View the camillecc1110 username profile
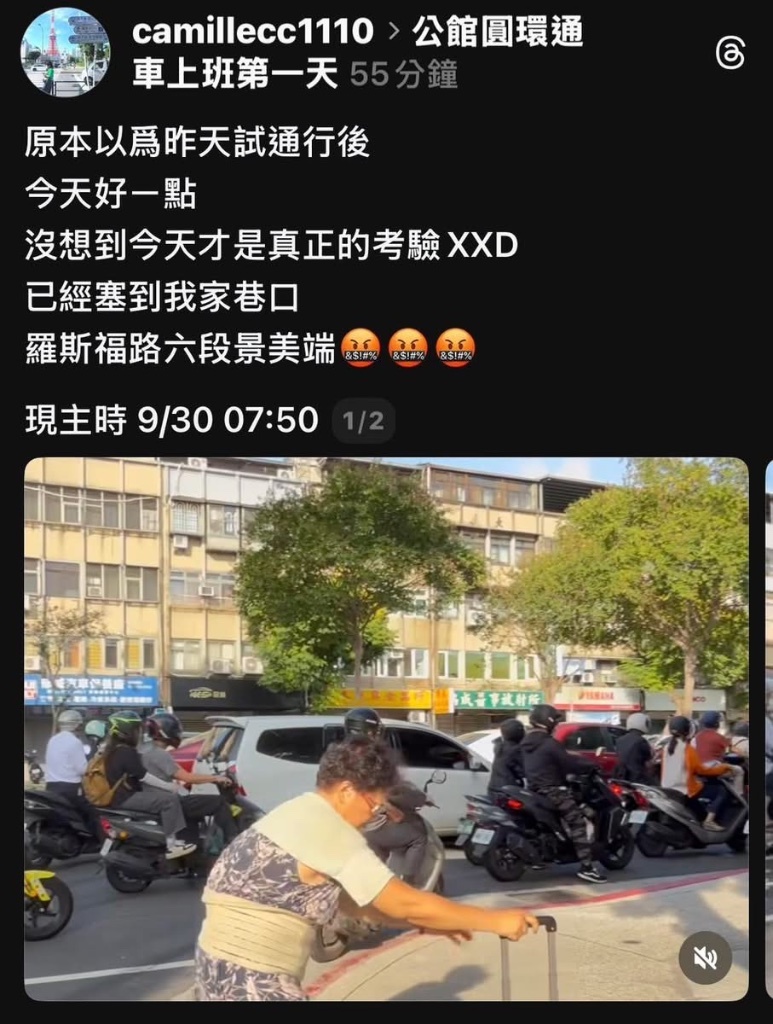The width and height of the screenshot is (773, 1024). (x=252, y=32)
